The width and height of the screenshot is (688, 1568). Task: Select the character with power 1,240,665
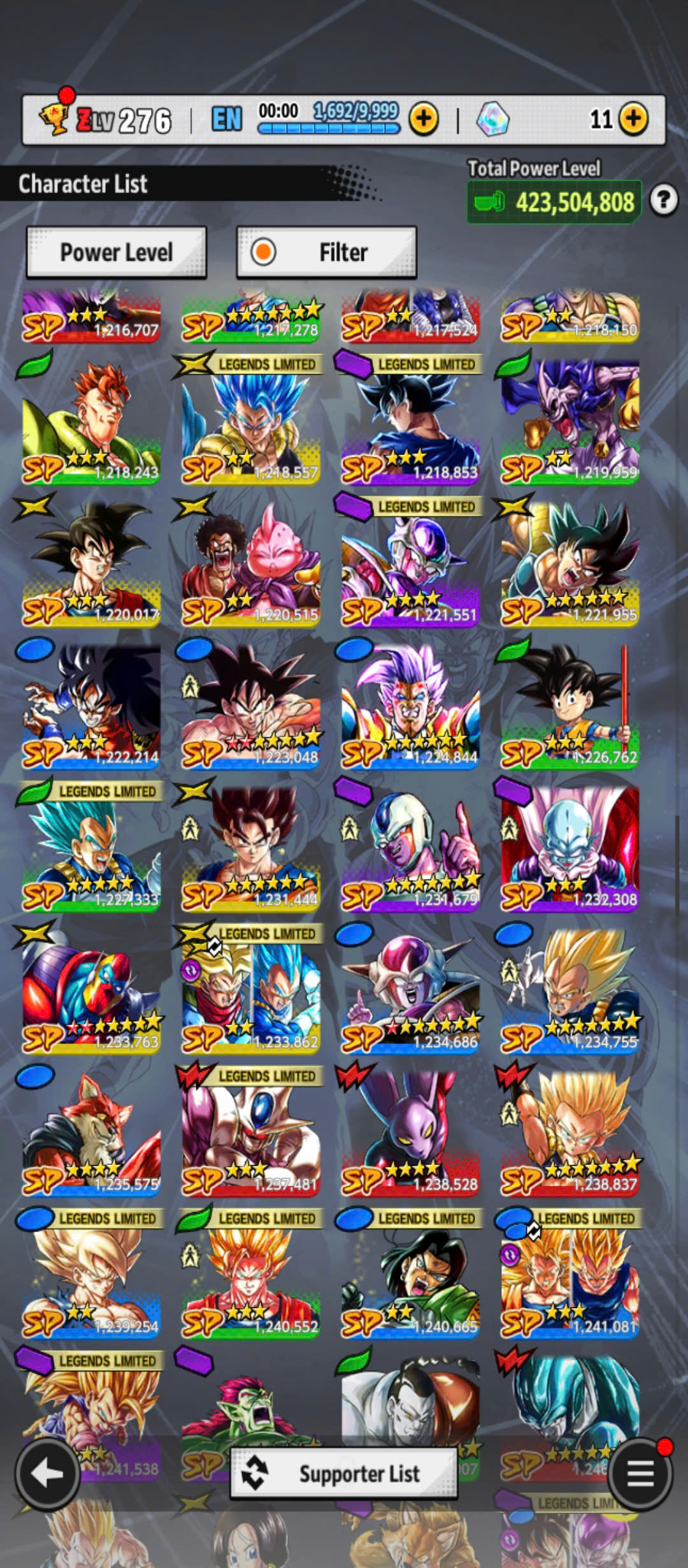point(411,1274)
